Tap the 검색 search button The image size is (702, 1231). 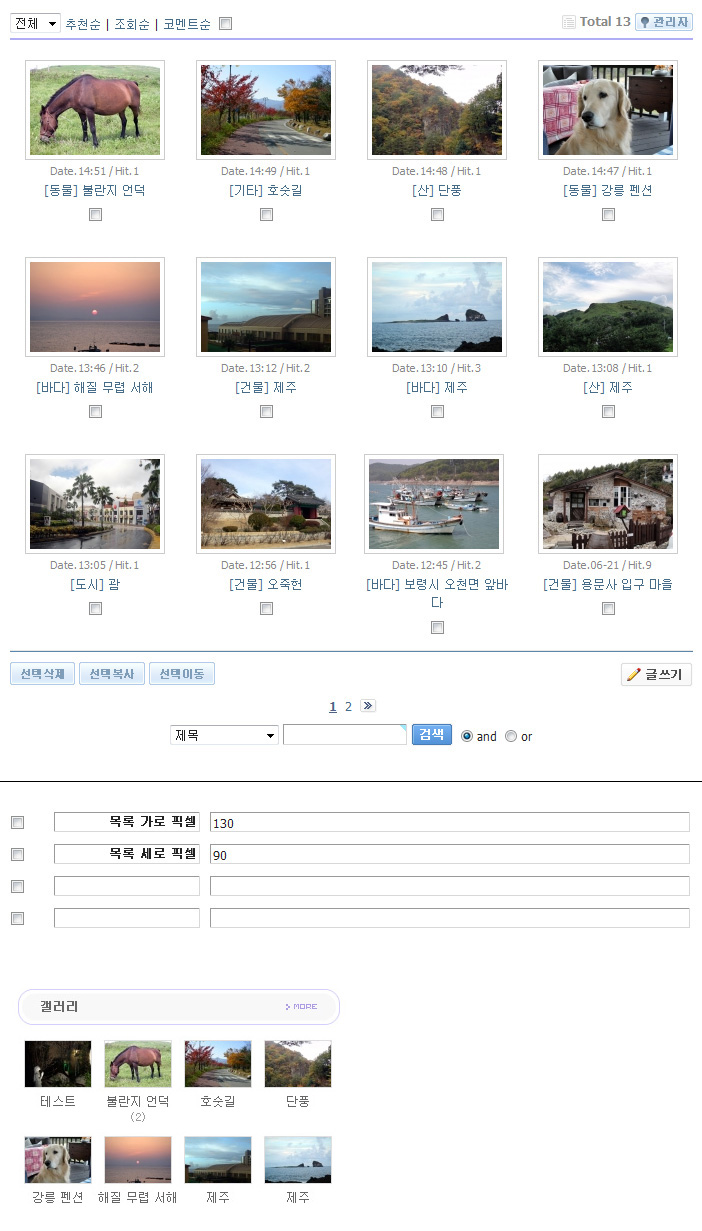432,735
